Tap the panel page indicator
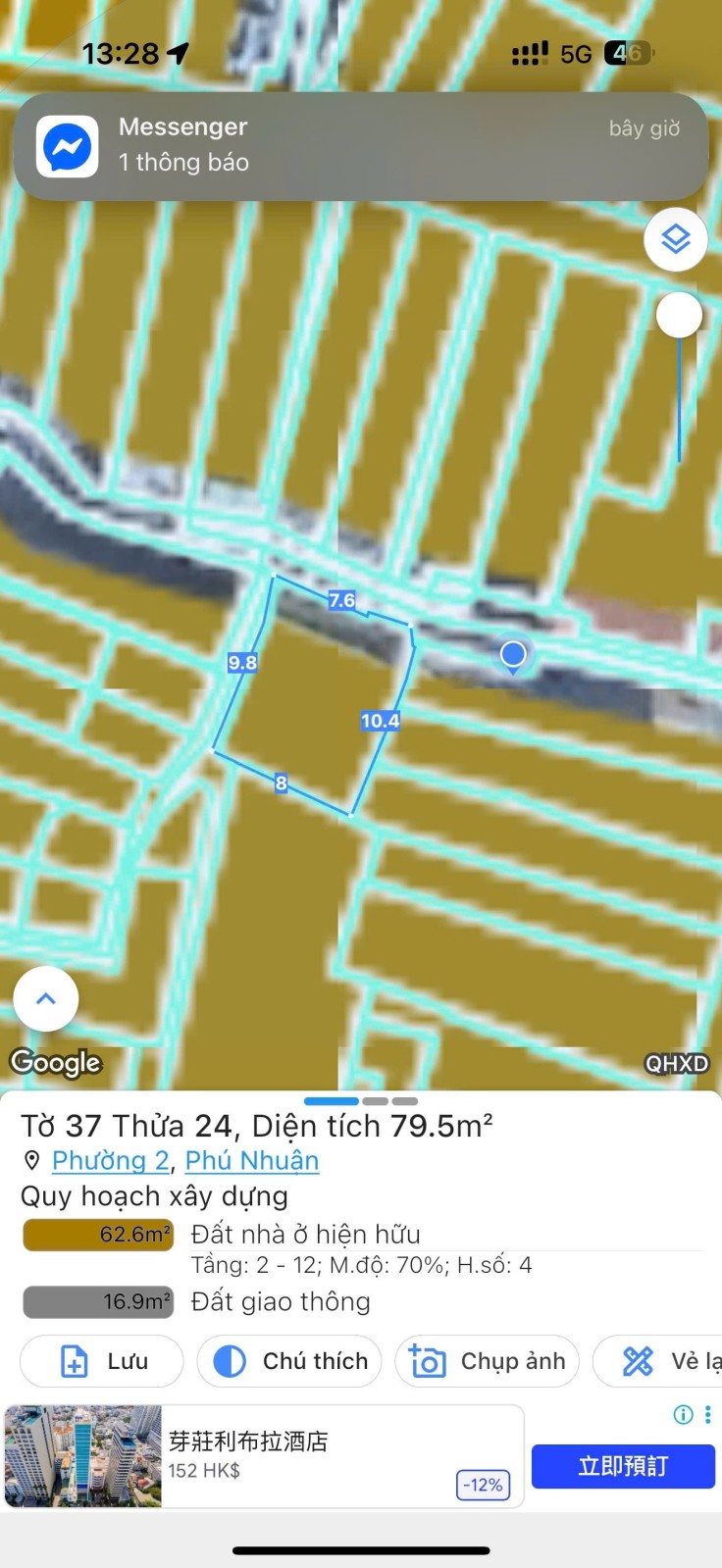 click(x=361, y=1101)
